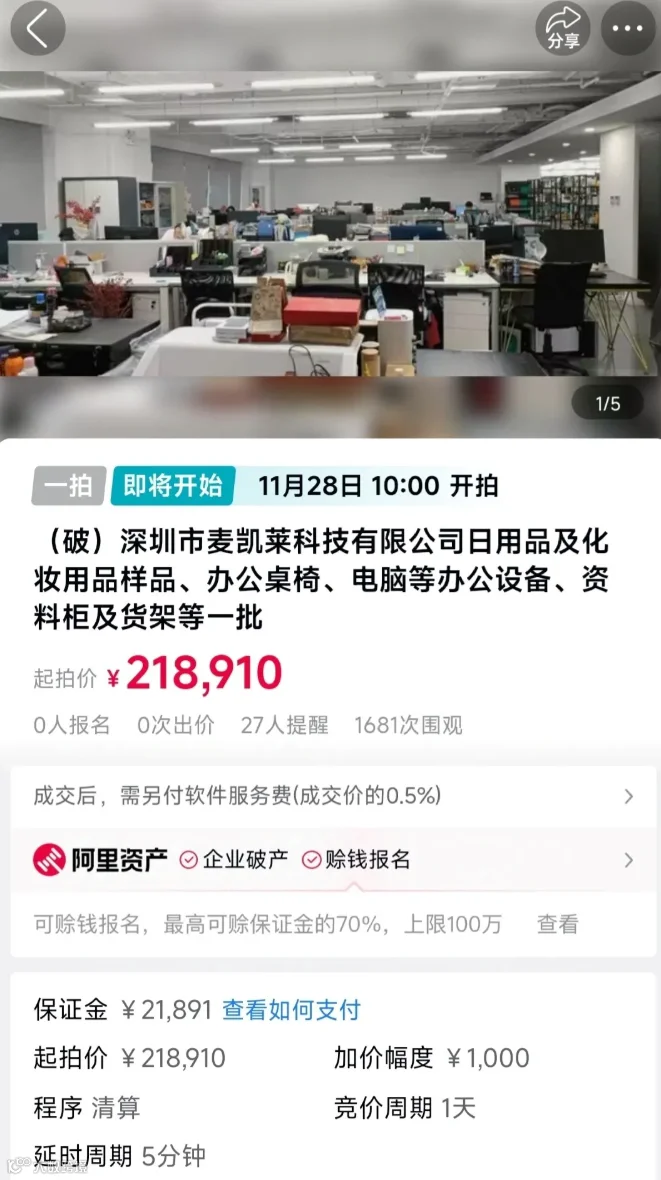Share this auction listing
The image size is (661, 1180).
pos(562,28)
